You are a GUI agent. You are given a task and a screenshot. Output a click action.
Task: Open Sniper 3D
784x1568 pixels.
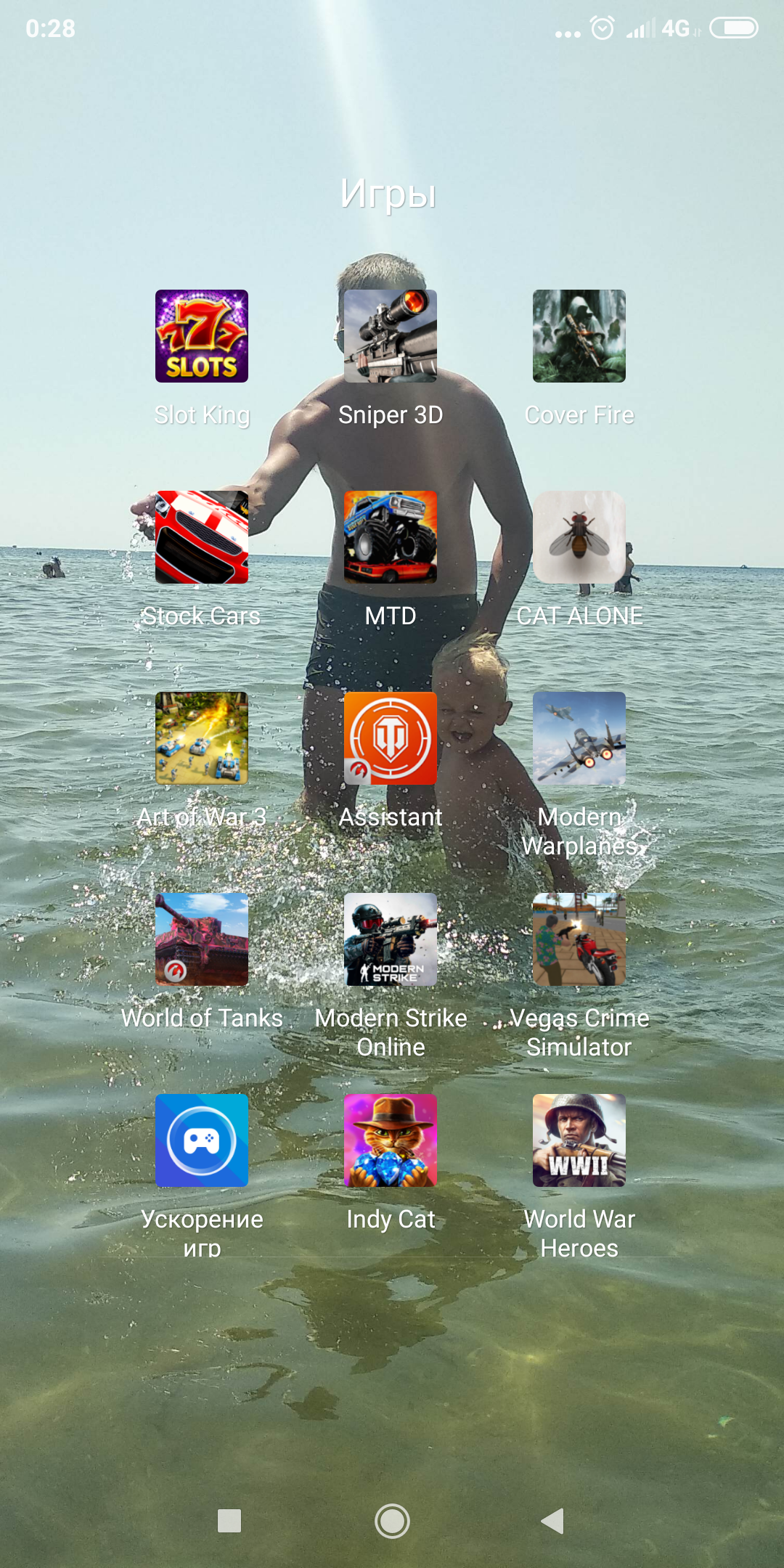[391, 336]
